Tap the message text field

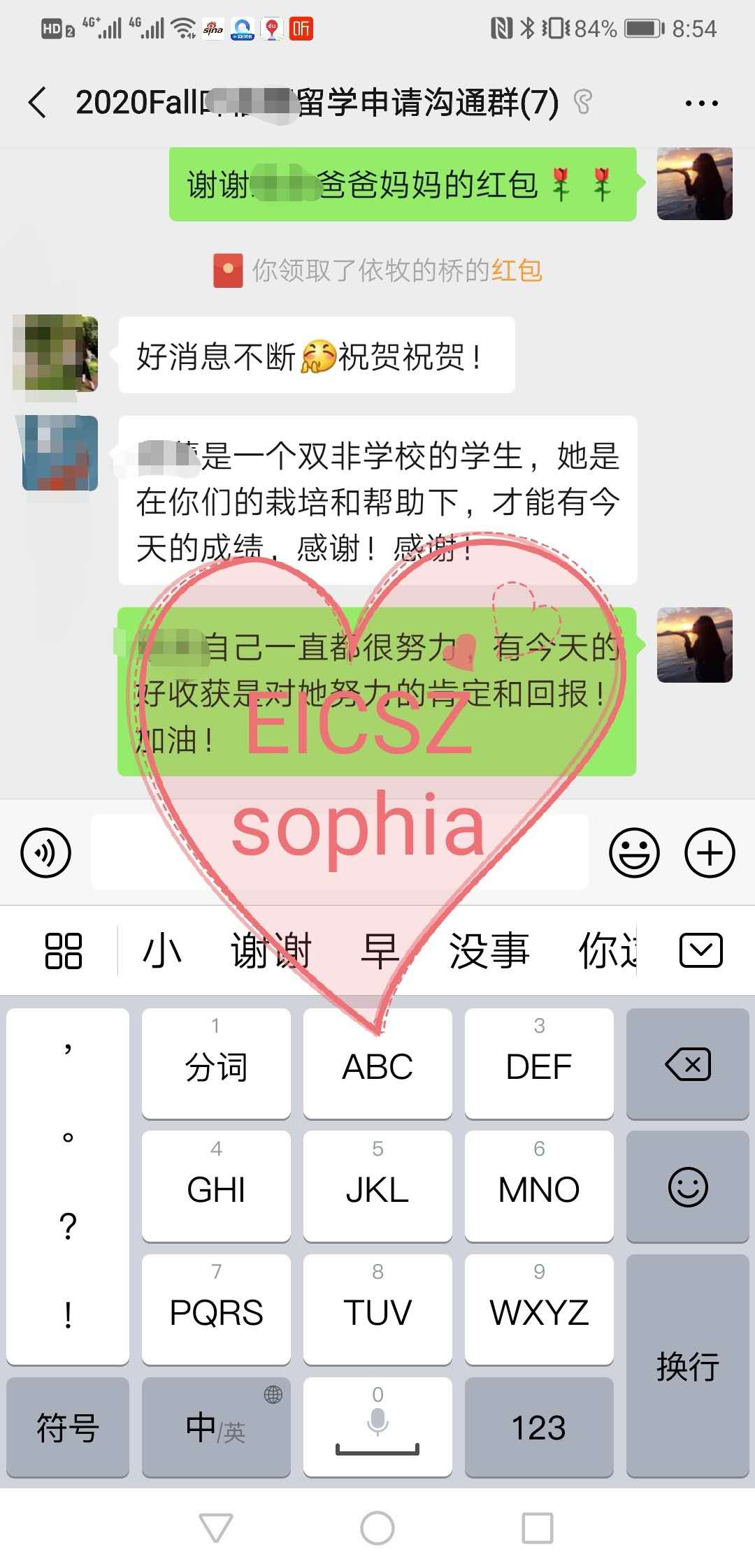pos(340,852)
